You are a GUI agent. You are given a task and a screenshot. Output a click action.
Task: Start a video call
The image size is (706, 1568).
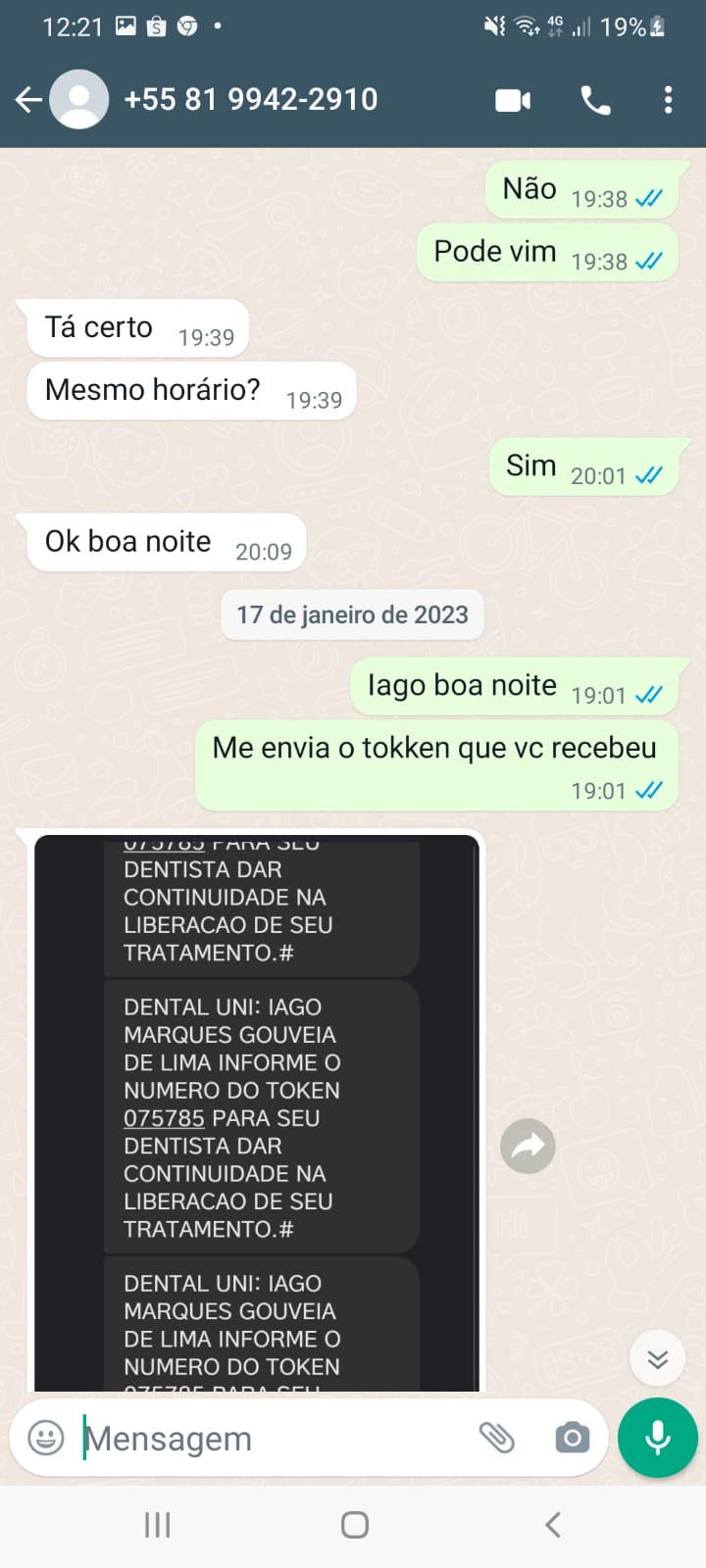pos(513,100)
